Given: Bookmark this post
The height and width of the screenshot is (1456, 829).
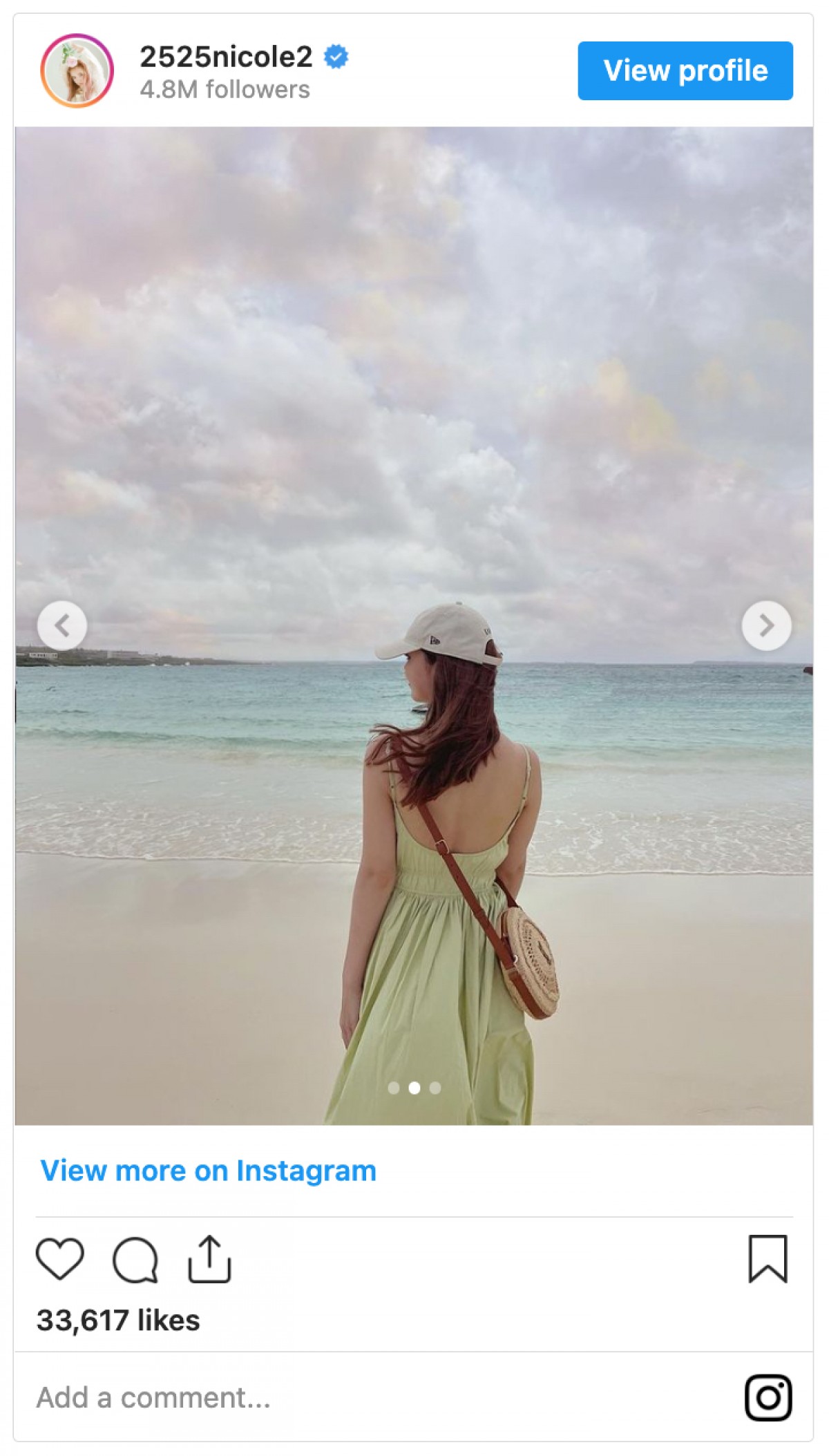Looking at the screenshot, I should (768, 1258).
